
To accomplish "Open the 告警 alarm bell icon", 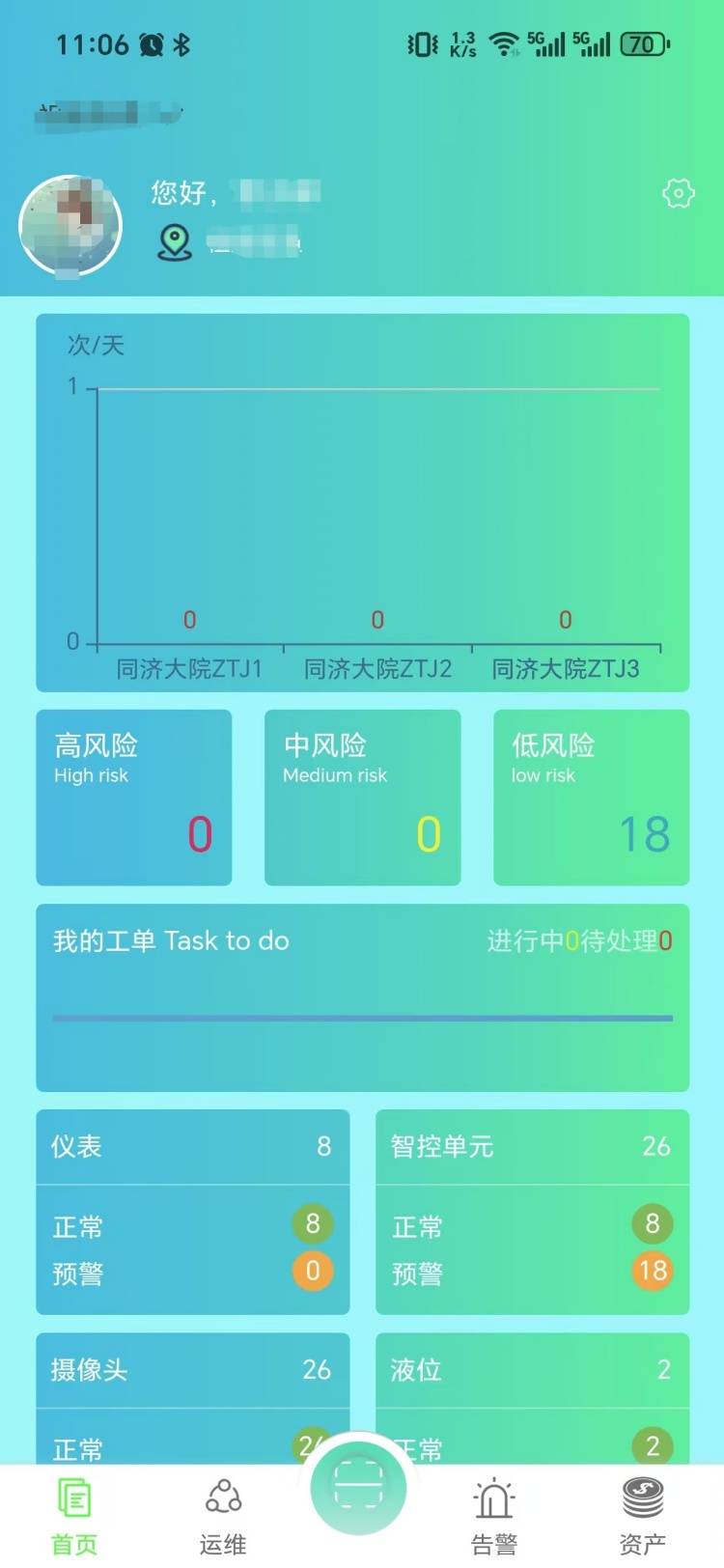I will point(493,1497).
